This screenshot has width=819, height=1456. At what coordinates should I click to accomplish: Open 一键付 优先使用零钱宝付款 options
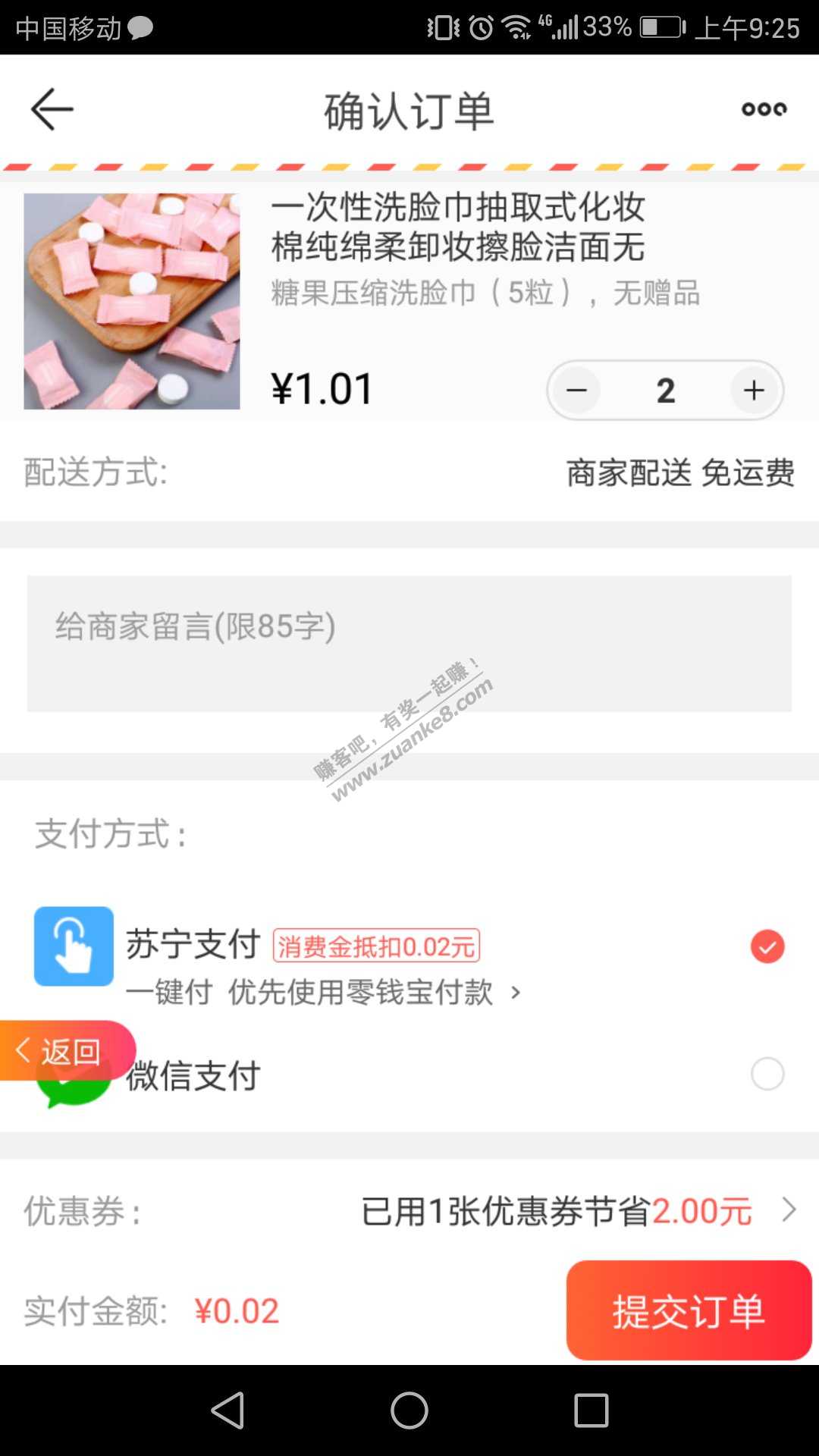point(324,992)
